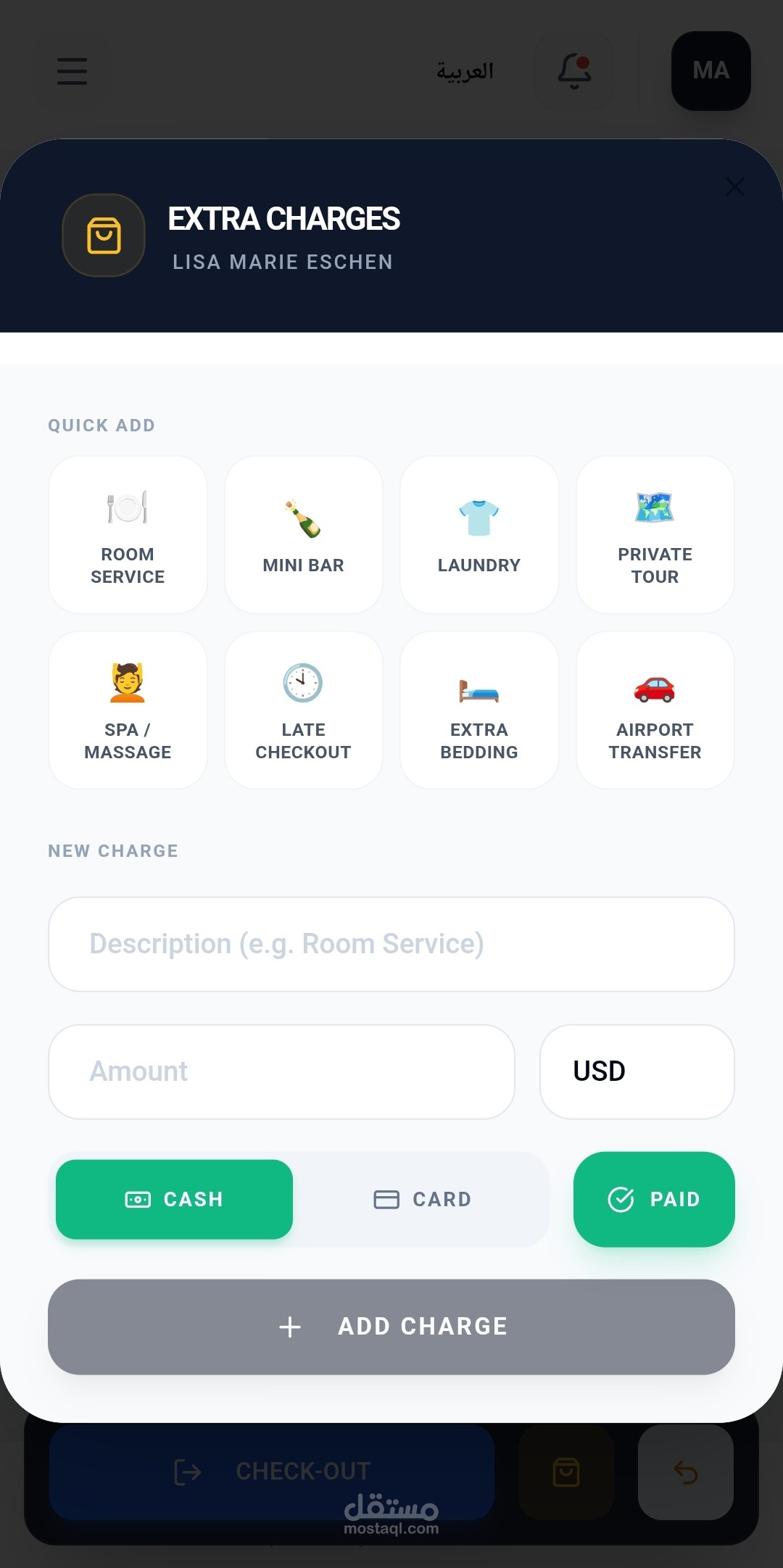
Task: Quick add Airport Transfer charge
Action: coord(655,710)
